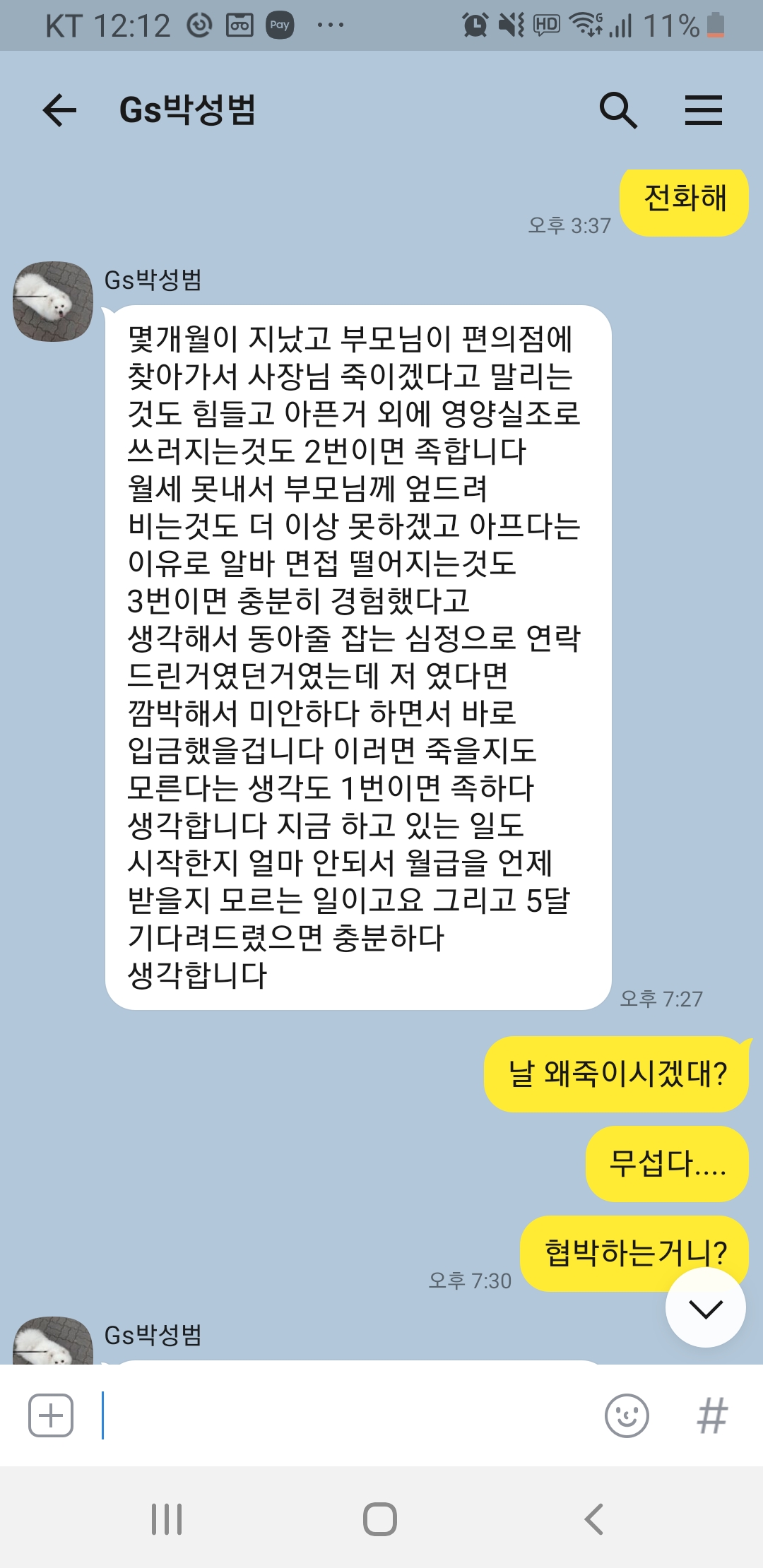Screen dimensions: 763x1568
Task: Open the chat room hamburger menu
Action: pyautogui.click(x=704, y=110)
